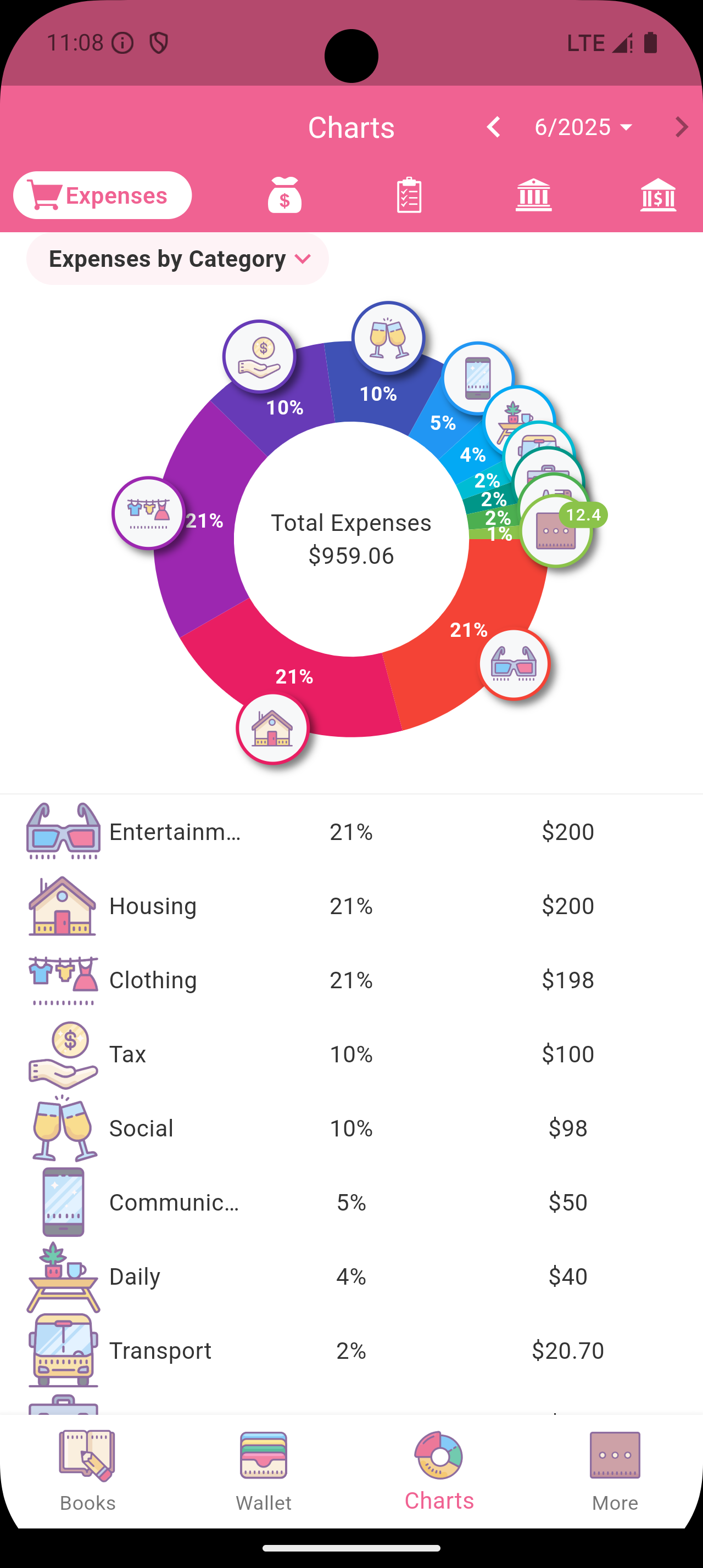Go to the previous month with left arrow
The image size is (703, 1568).
pos(494,127)
